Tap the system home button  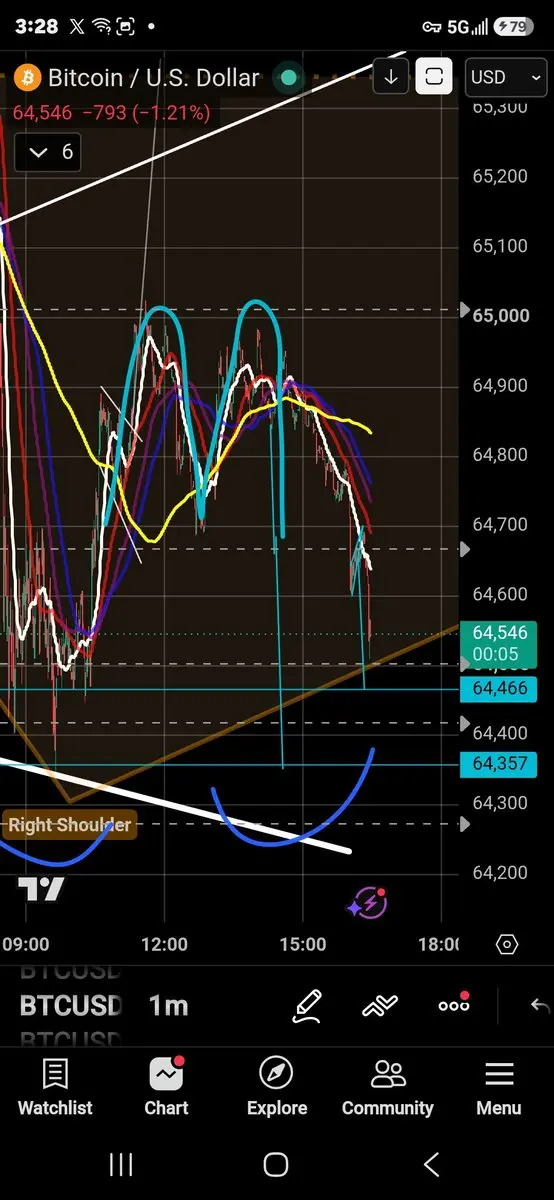tap(276, 1164)
